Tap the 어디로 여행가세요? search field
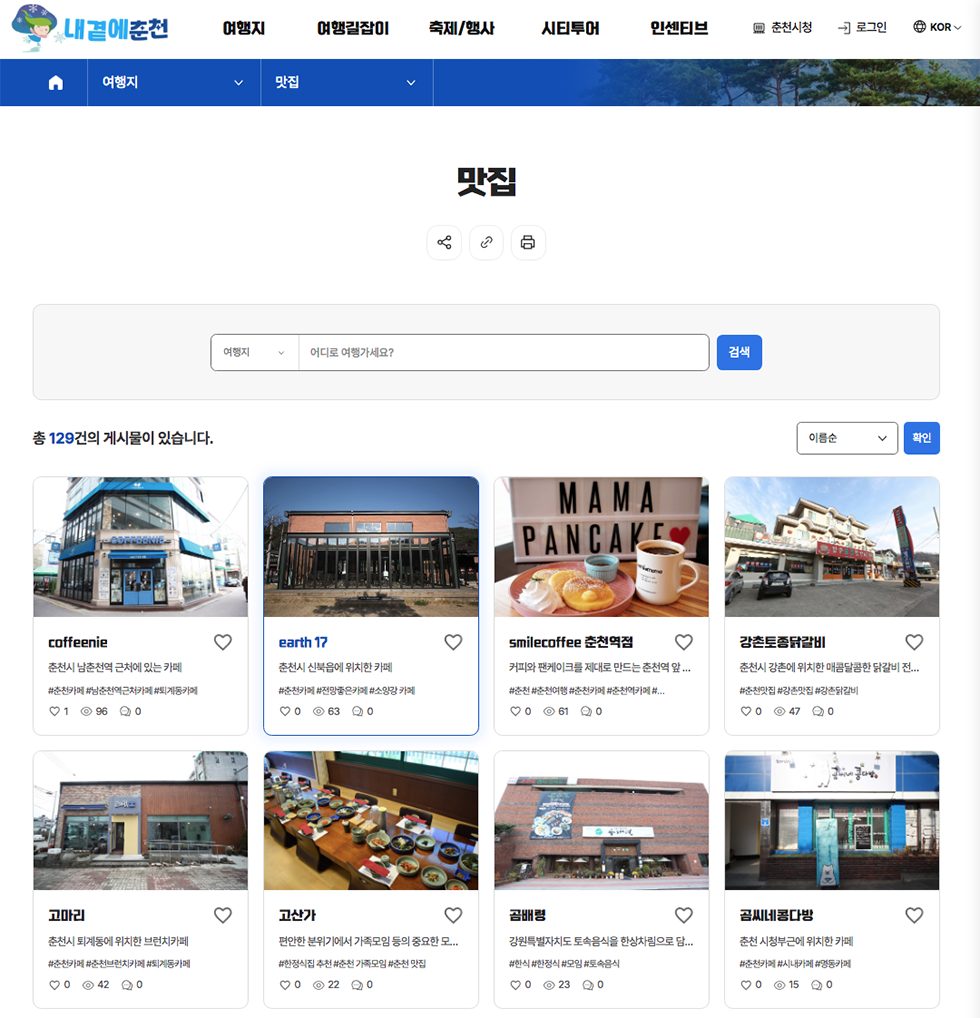This screenshot has height=1018, width=980. (503, 352)
